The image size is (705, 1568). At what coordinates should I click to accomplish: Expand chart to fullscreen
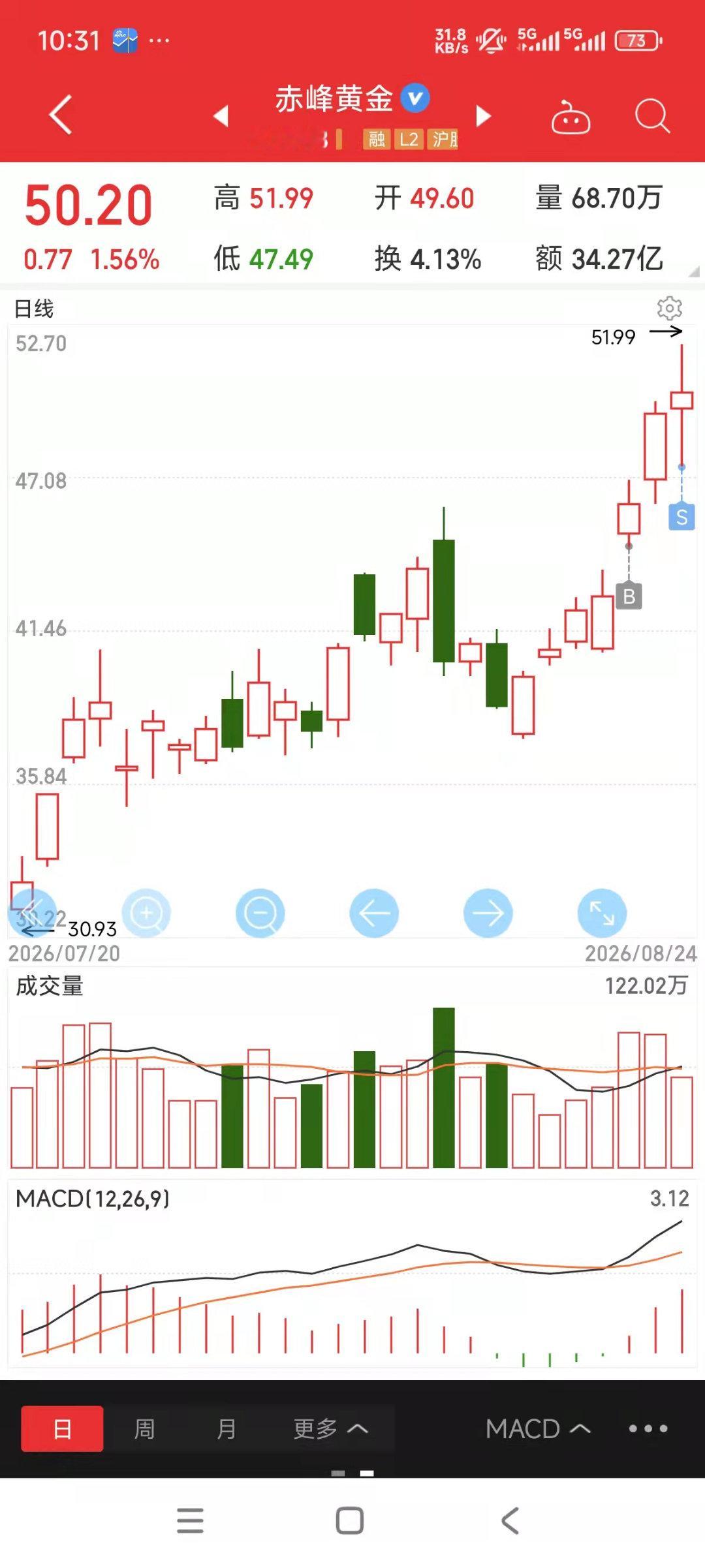click(602, 913)
